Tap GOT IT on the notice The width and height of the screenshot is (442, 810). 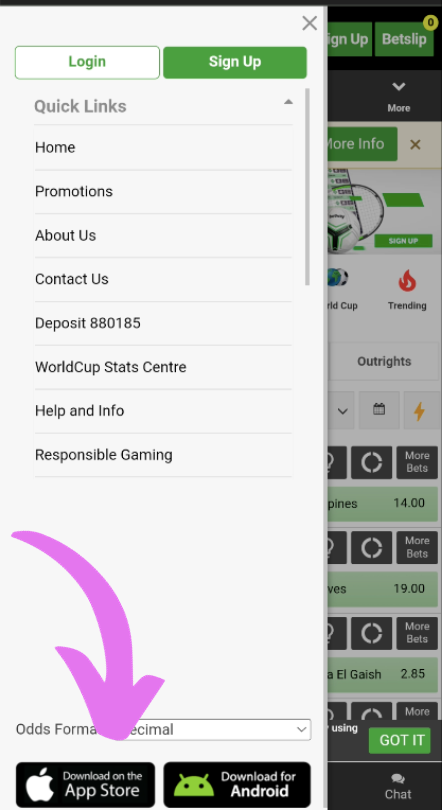401,740
